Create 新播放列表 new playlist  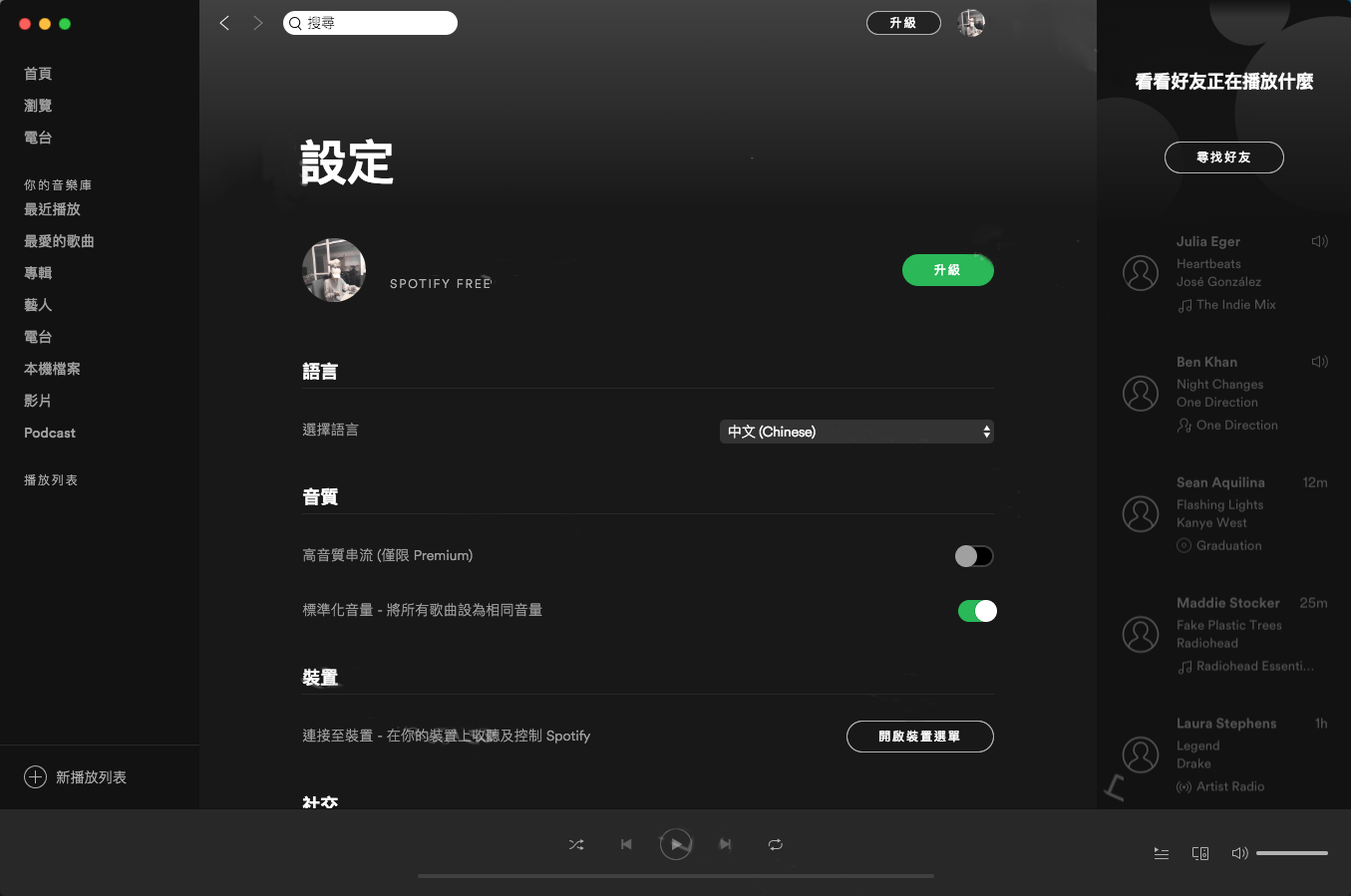(76, 777)
